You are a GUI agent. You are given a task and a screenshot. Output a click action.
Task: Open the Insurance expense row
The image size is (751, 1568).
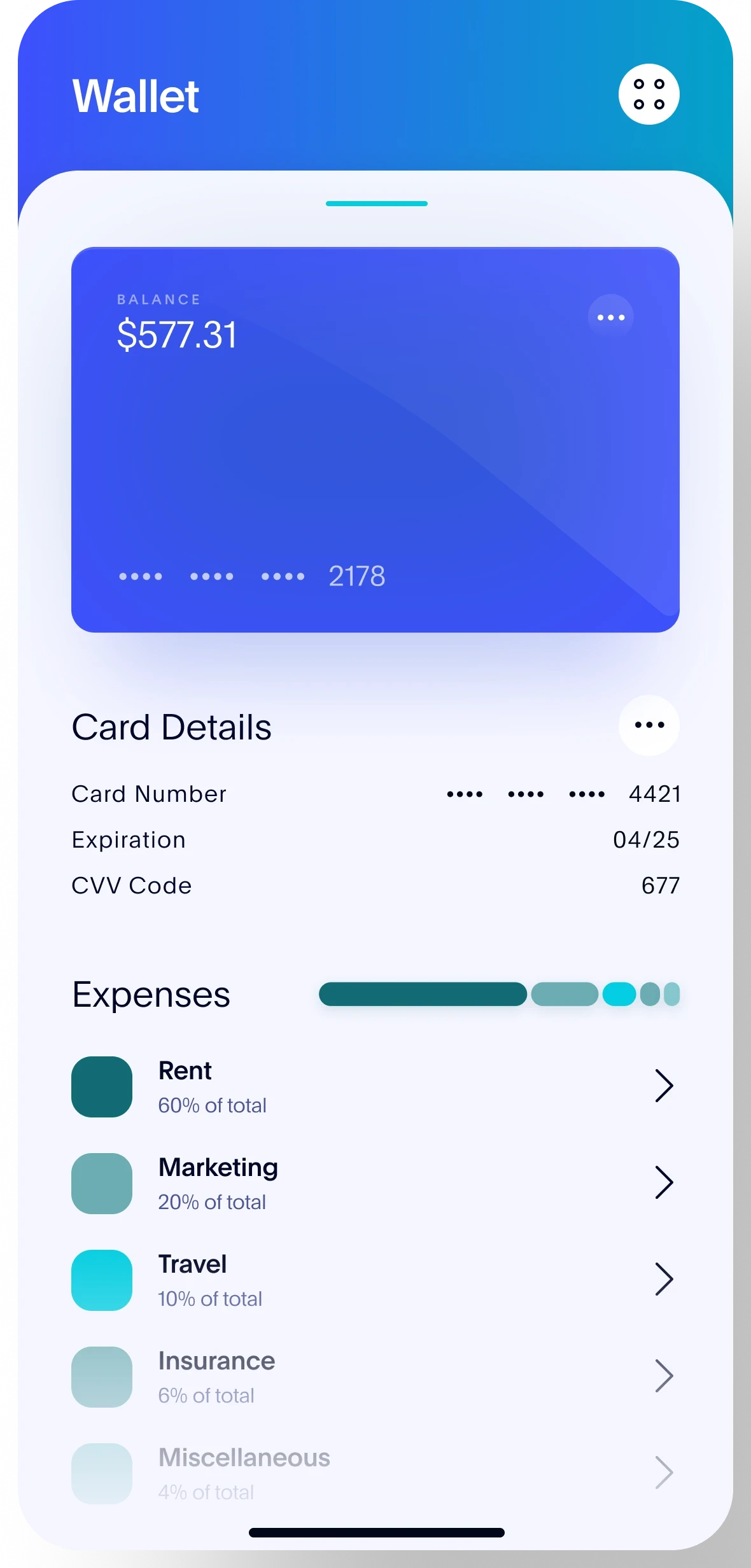click(375, 1376)
